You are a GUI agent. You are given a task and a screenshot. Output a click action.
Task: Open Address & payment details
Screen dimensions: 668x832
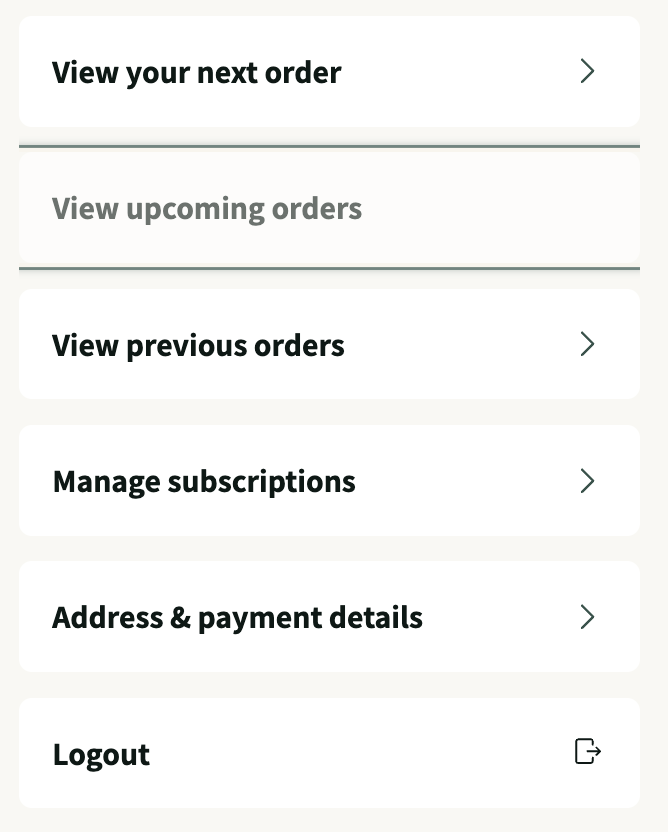pos(328,617)
